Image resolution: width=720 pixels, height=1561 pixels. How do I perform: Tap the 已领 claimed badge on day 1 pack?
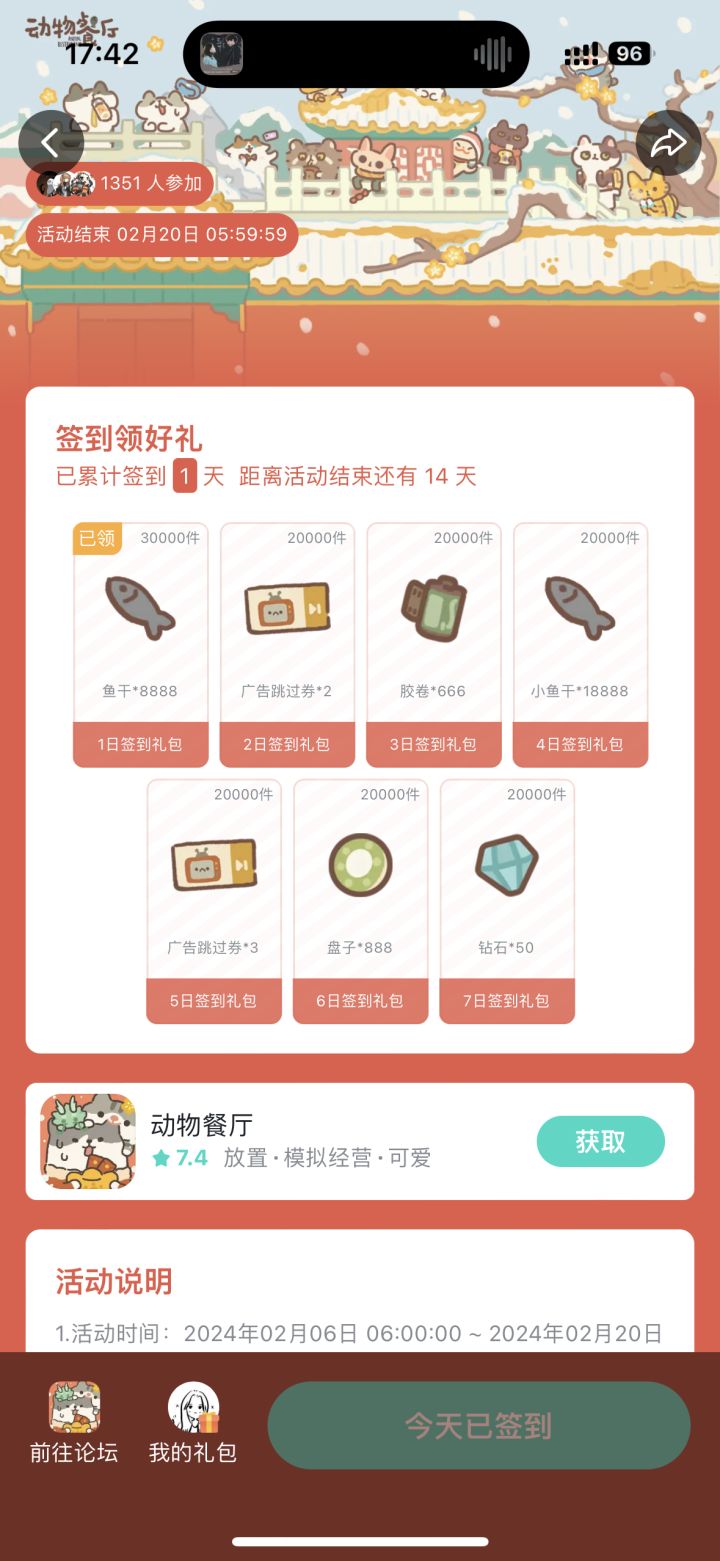(98, 538)
